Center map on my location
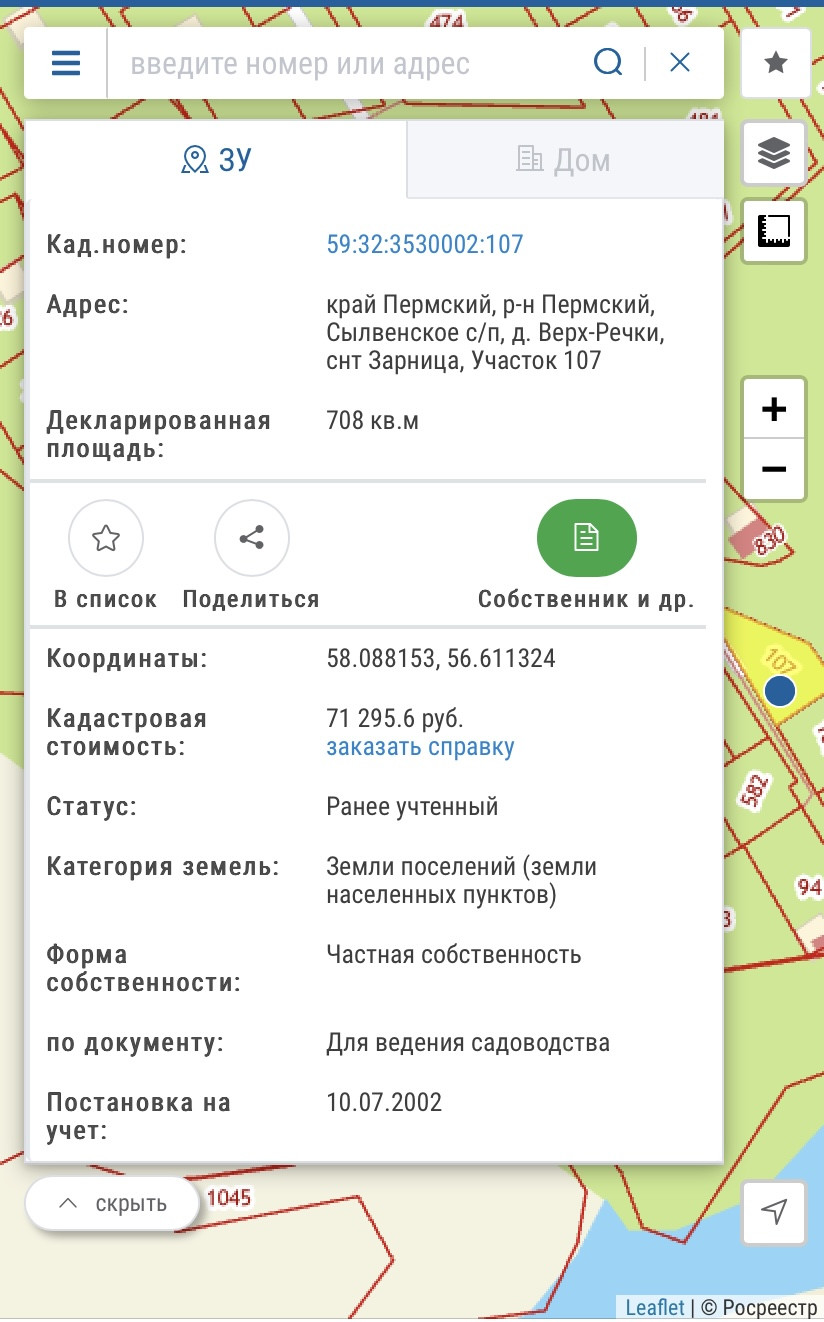824x1322 pixels. coord(774,1212)
